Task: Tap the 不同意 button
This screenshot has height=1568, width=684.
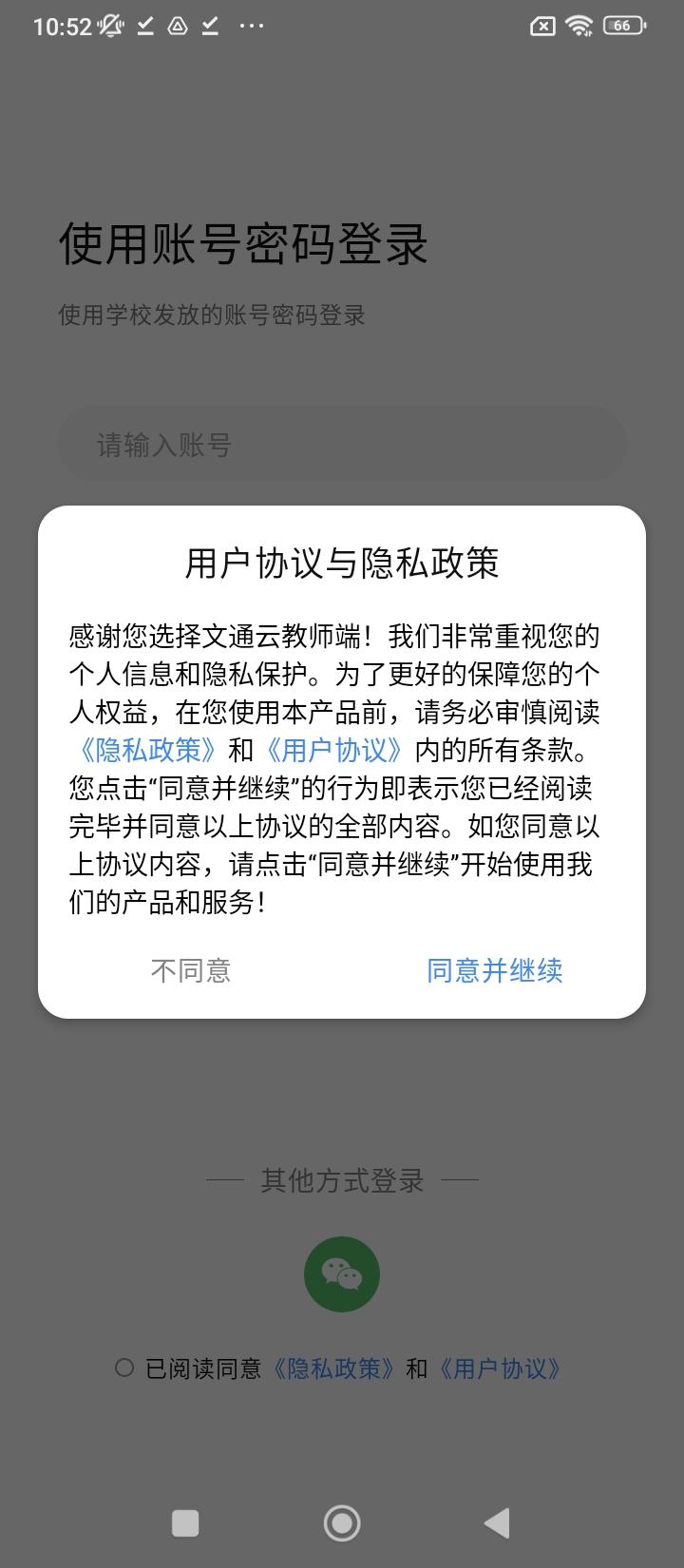Action: pyautogui.click(x=191, y=971)
